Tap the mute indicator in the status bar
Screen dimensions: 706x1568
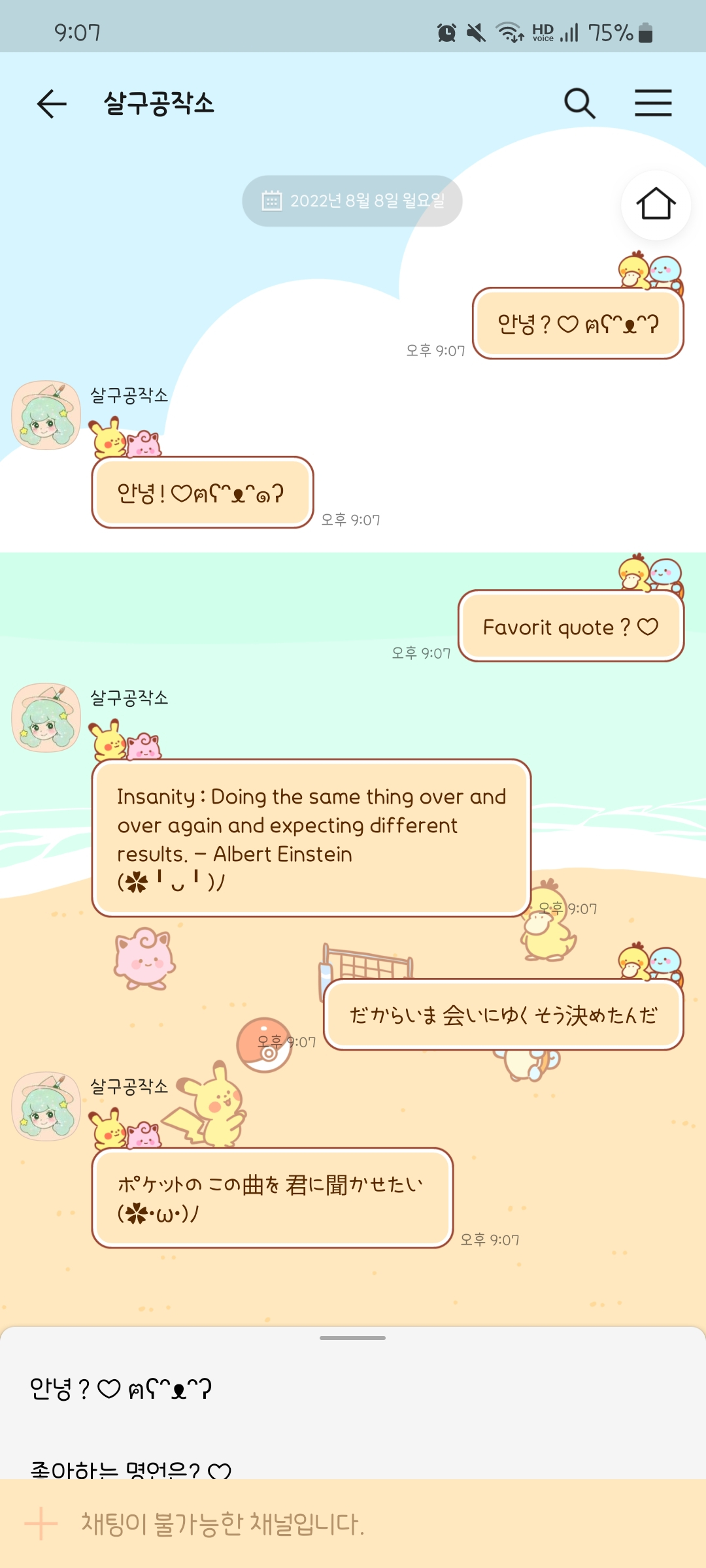[x=475, y=32]
